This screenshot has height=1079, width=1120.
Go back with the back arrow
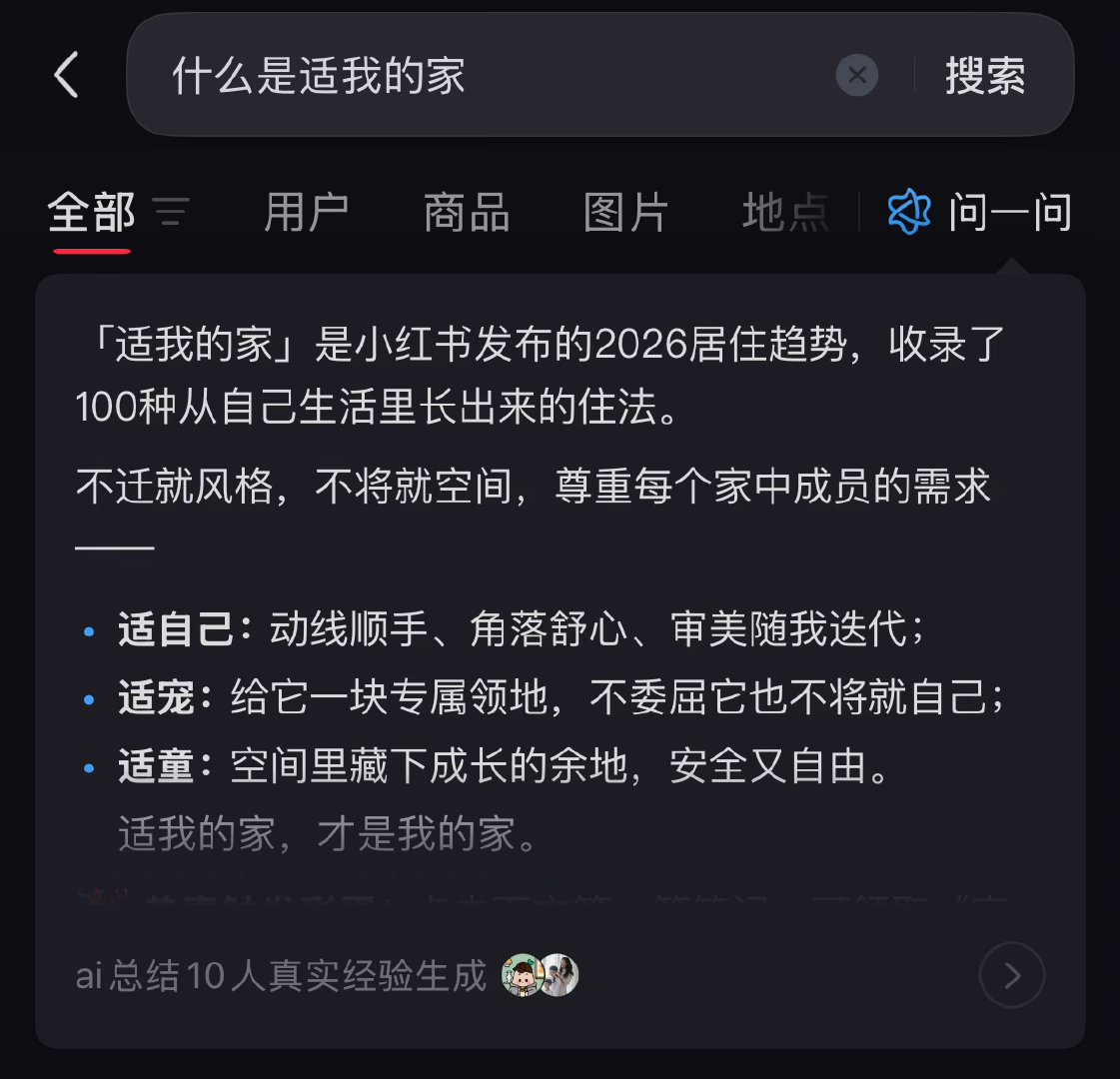point(66,75)
